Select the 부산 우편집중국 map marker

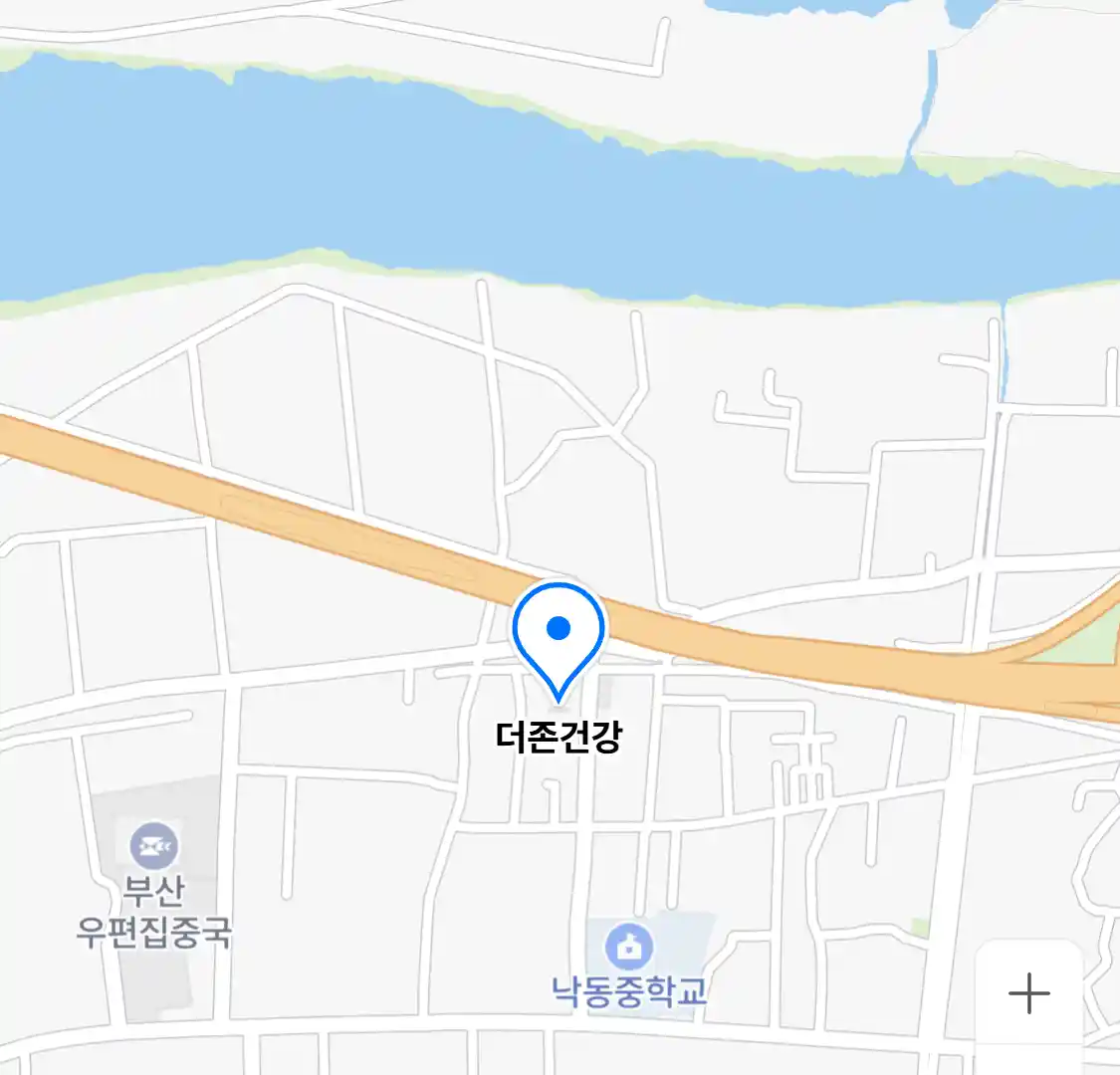point(154,847)
